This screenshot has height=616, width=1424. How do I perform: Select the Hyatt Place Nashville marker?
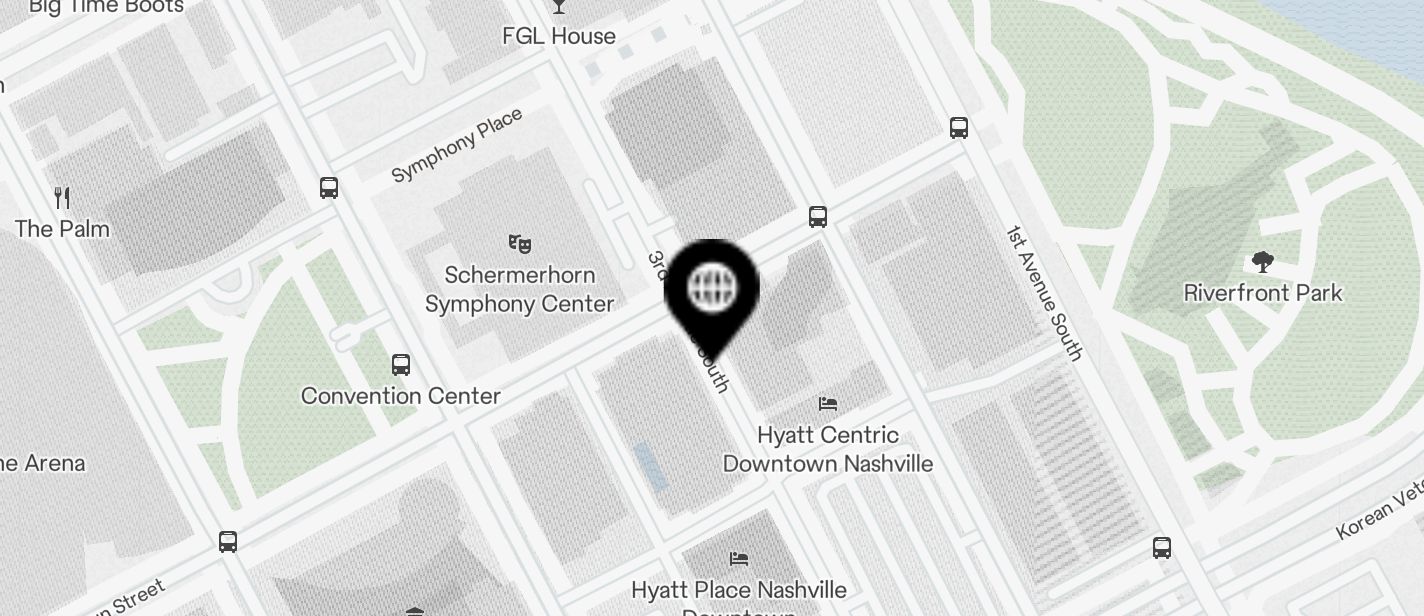pos(739,559)
